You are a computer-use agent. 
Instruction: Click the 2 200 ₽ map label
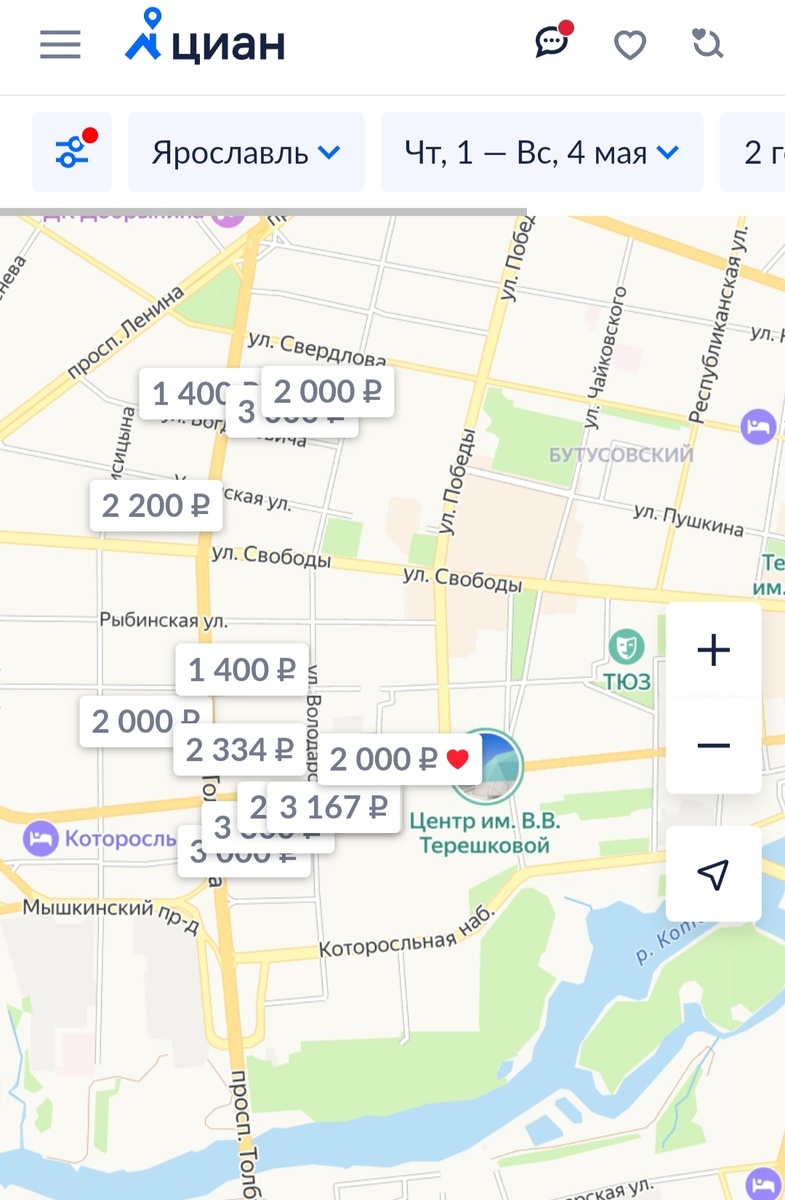(156, 506)
